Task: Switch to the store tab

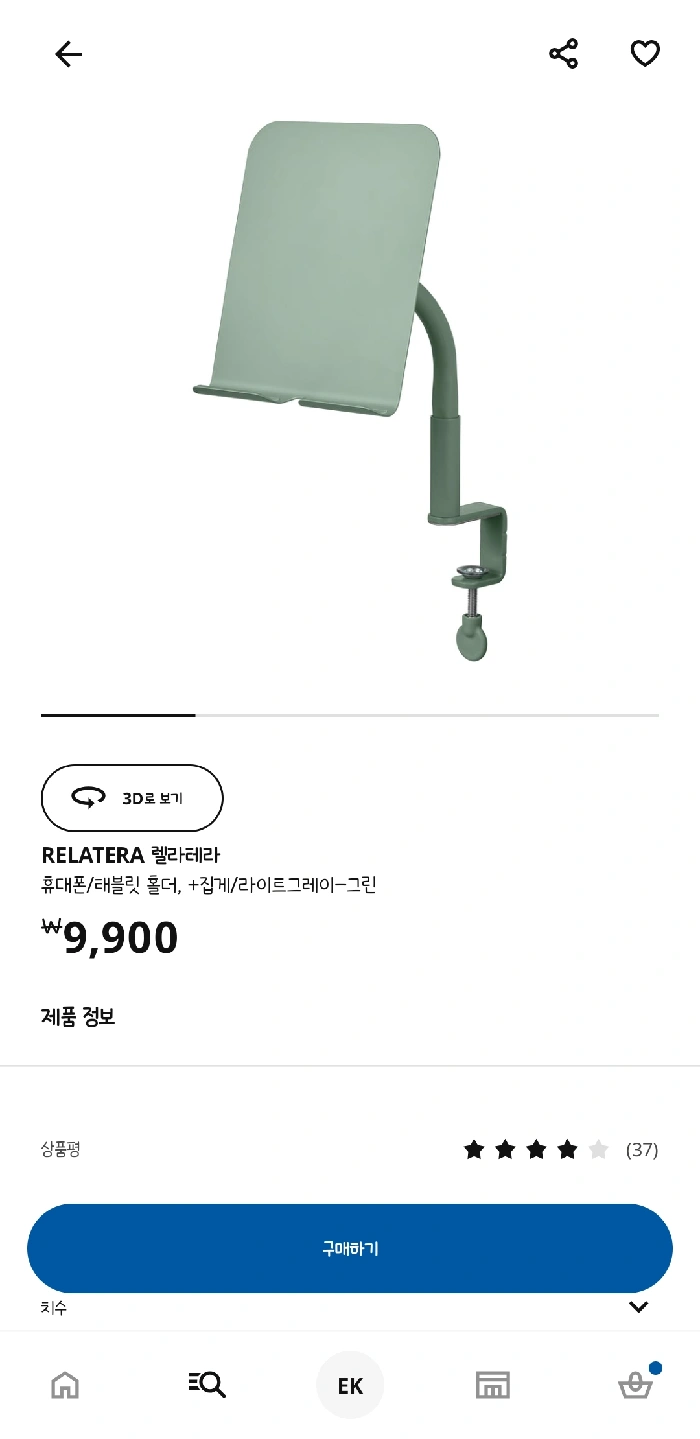Action: point(492,1385)
